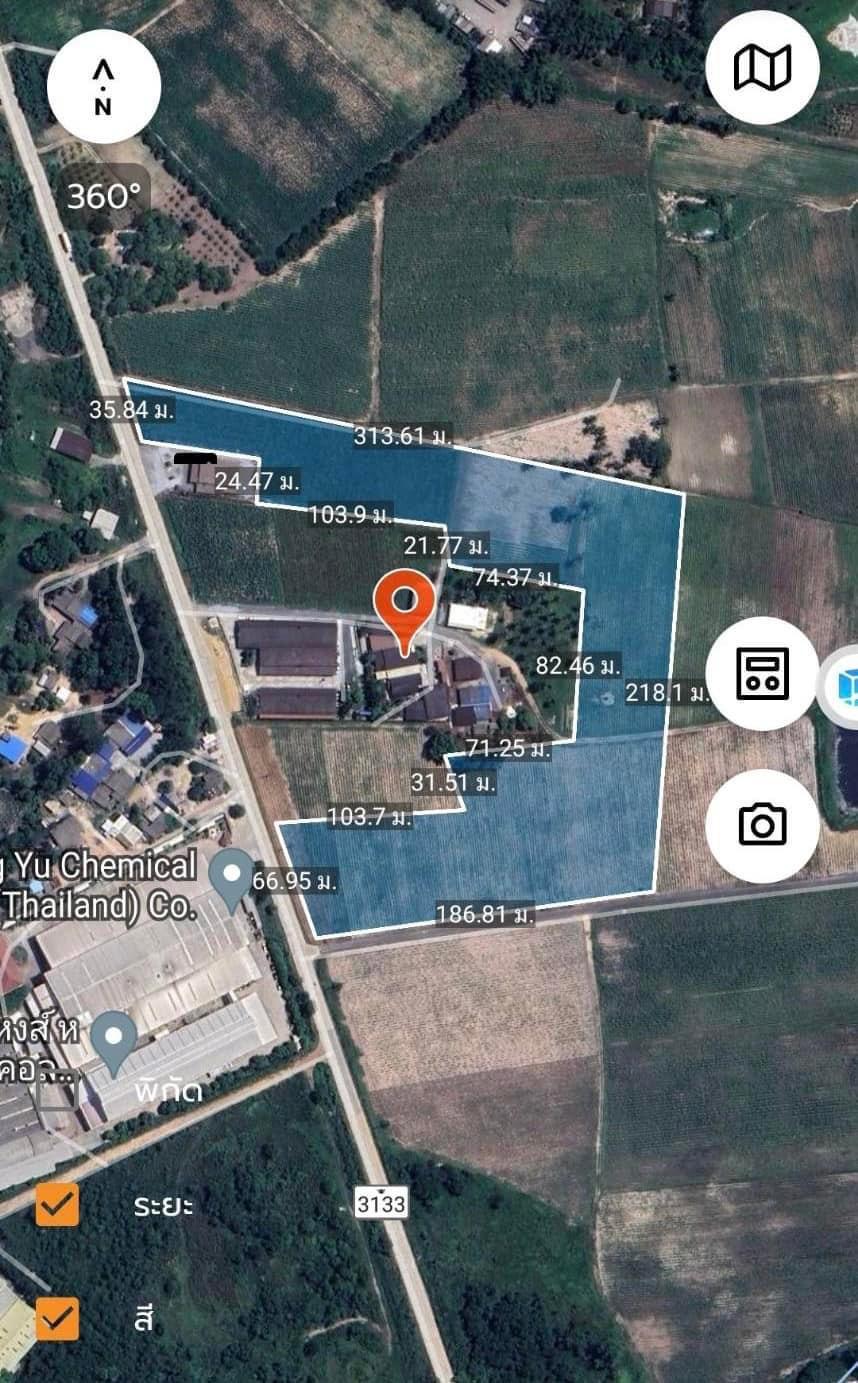The width and height of the screenshot is (858, 1383).
Task: Open the 360° street view
Action: (104, 196)
